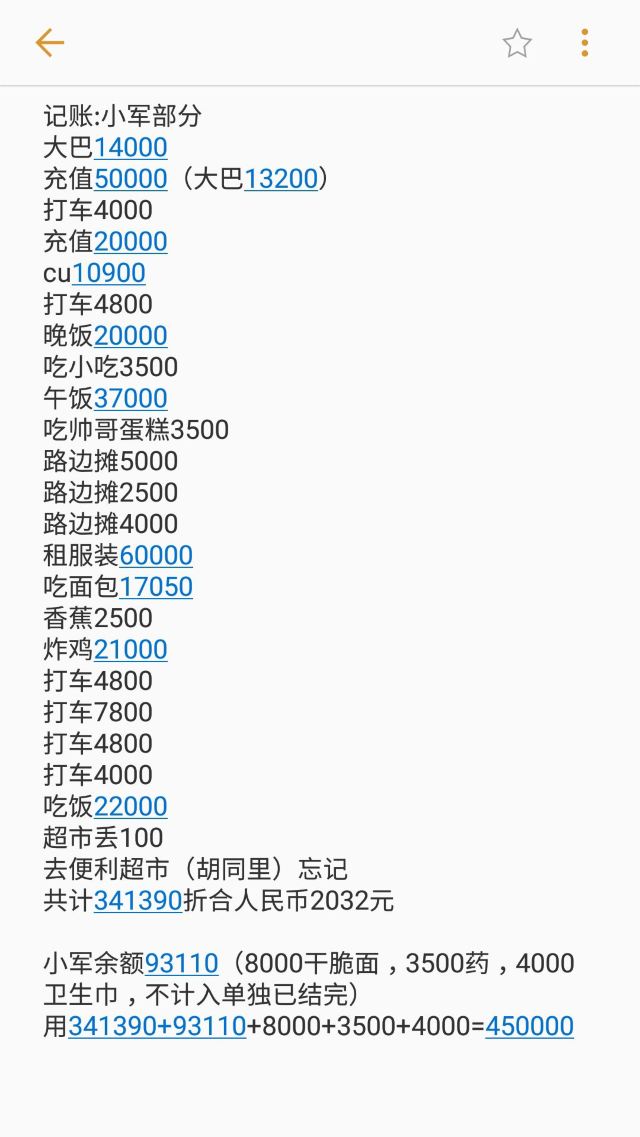This screenshot has width=640, height=1137.
Task: Tap the linked number 17050 after 吃面包
Action: point(156,587)
